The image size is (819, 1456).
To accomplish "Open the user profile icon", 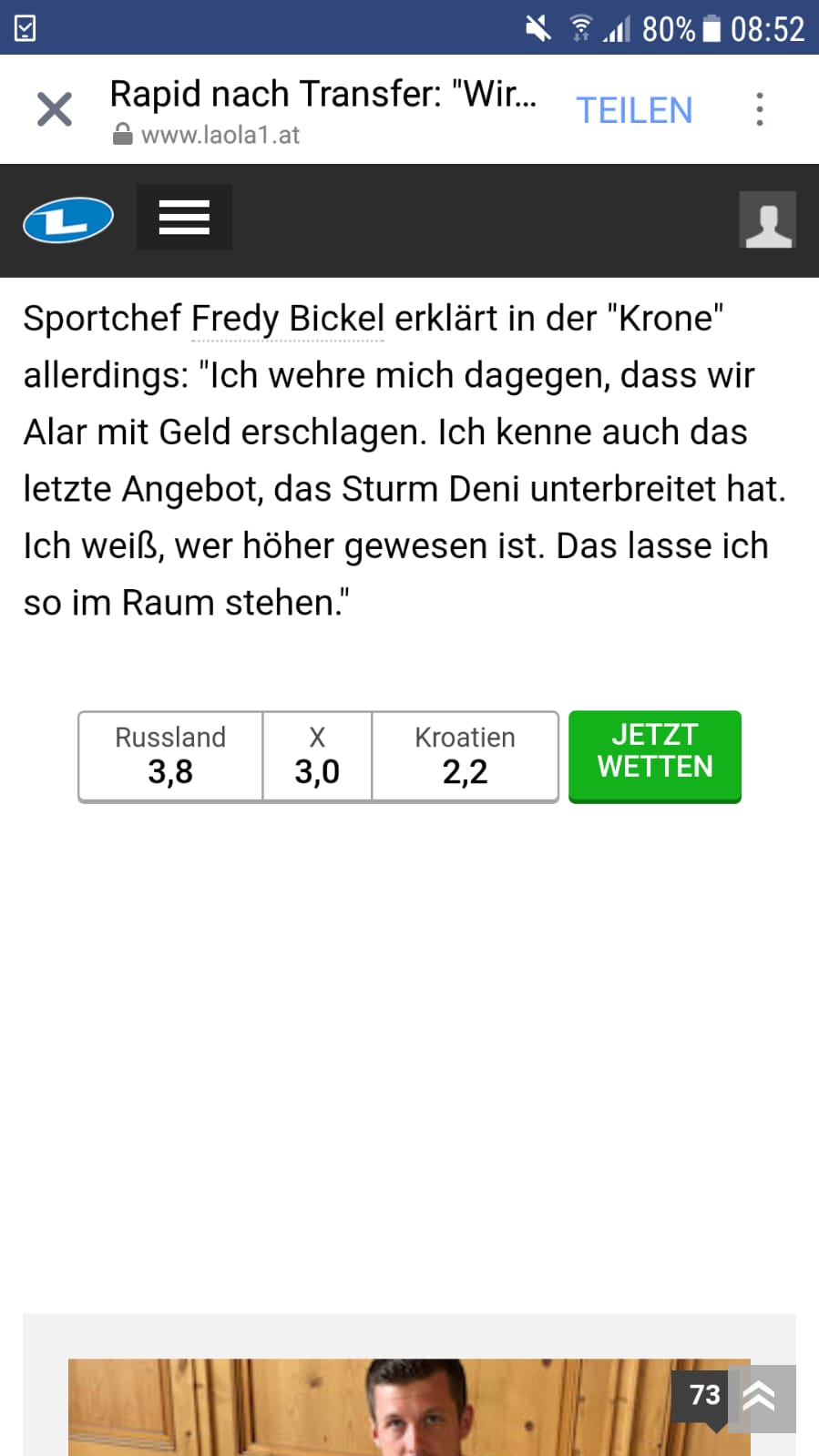I will pos(768,219).
